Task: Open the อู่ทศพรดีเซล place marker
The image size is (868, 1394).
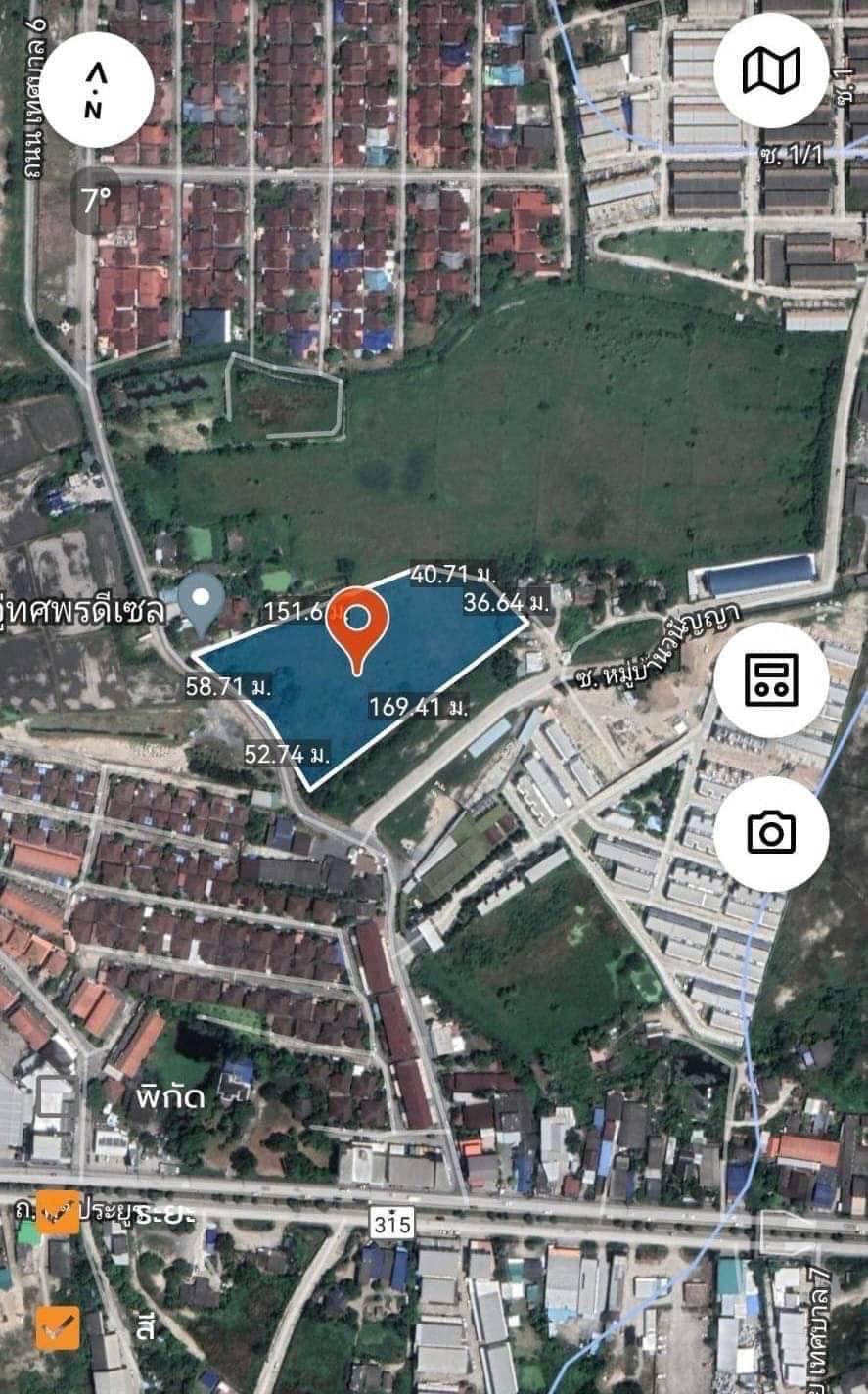Action: [x=203, y=600]
